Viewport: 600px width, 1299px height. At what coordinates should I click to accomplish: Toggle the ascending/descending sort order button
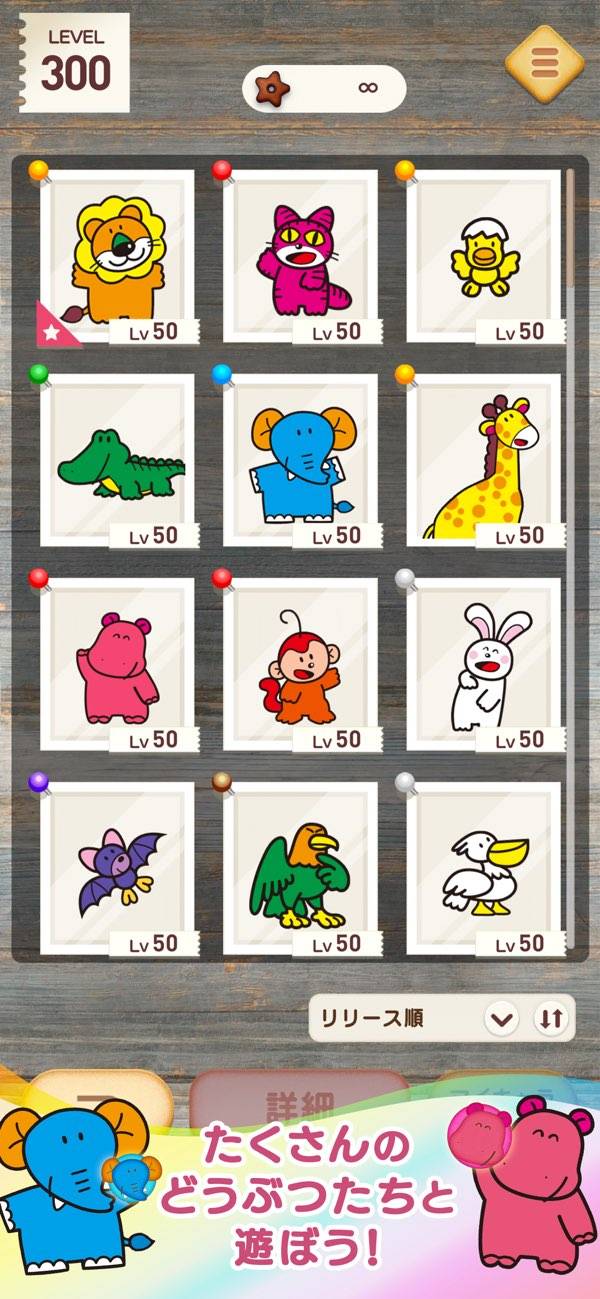[552, 1019]
